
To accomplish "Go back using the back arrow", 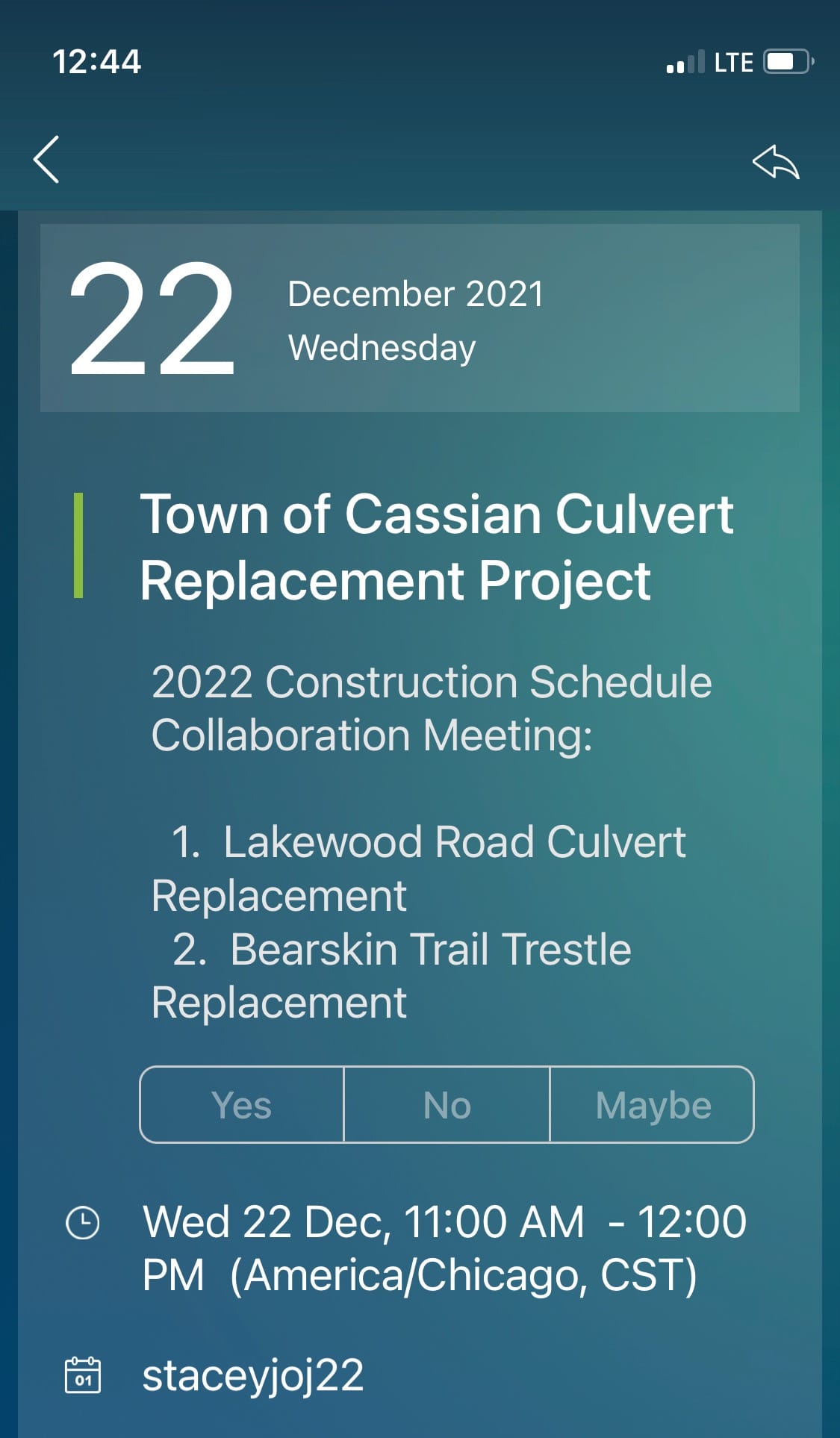I will tap(46, 159).
